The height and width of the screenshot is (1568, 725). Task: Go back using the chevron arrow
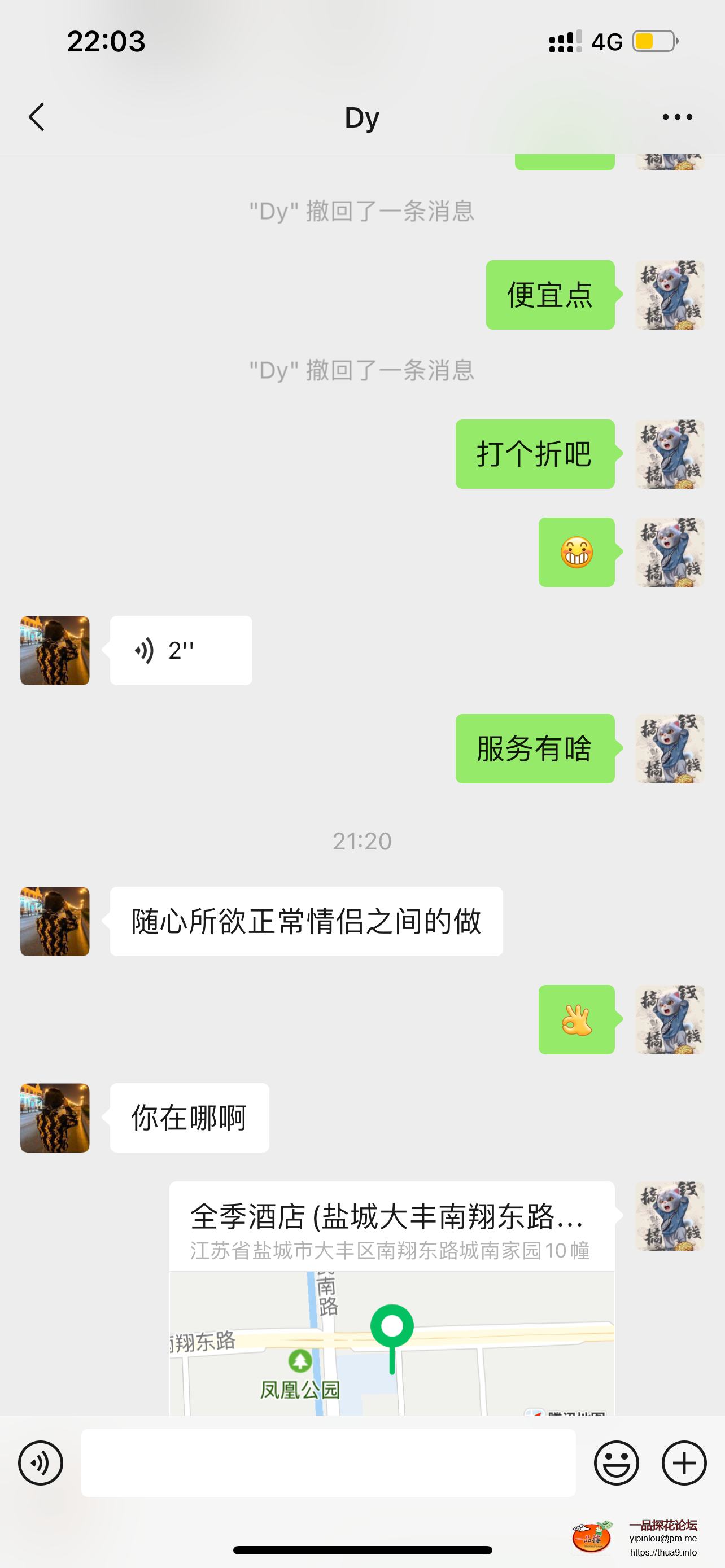pyautogui.click(x=37, y=116)
